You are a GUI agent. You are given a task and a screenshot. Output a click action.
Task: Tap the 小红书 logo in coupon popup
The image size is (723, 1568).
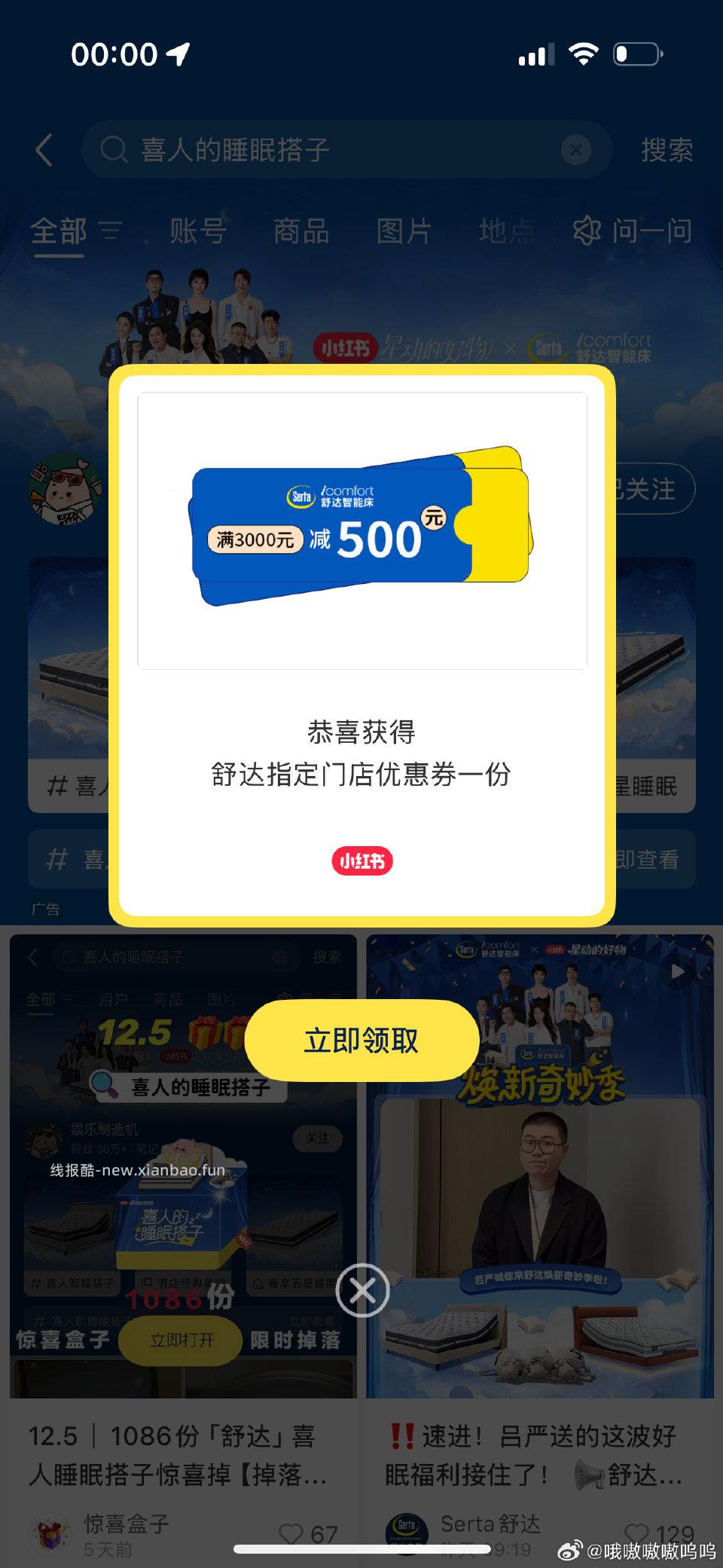tap(361, 859)
